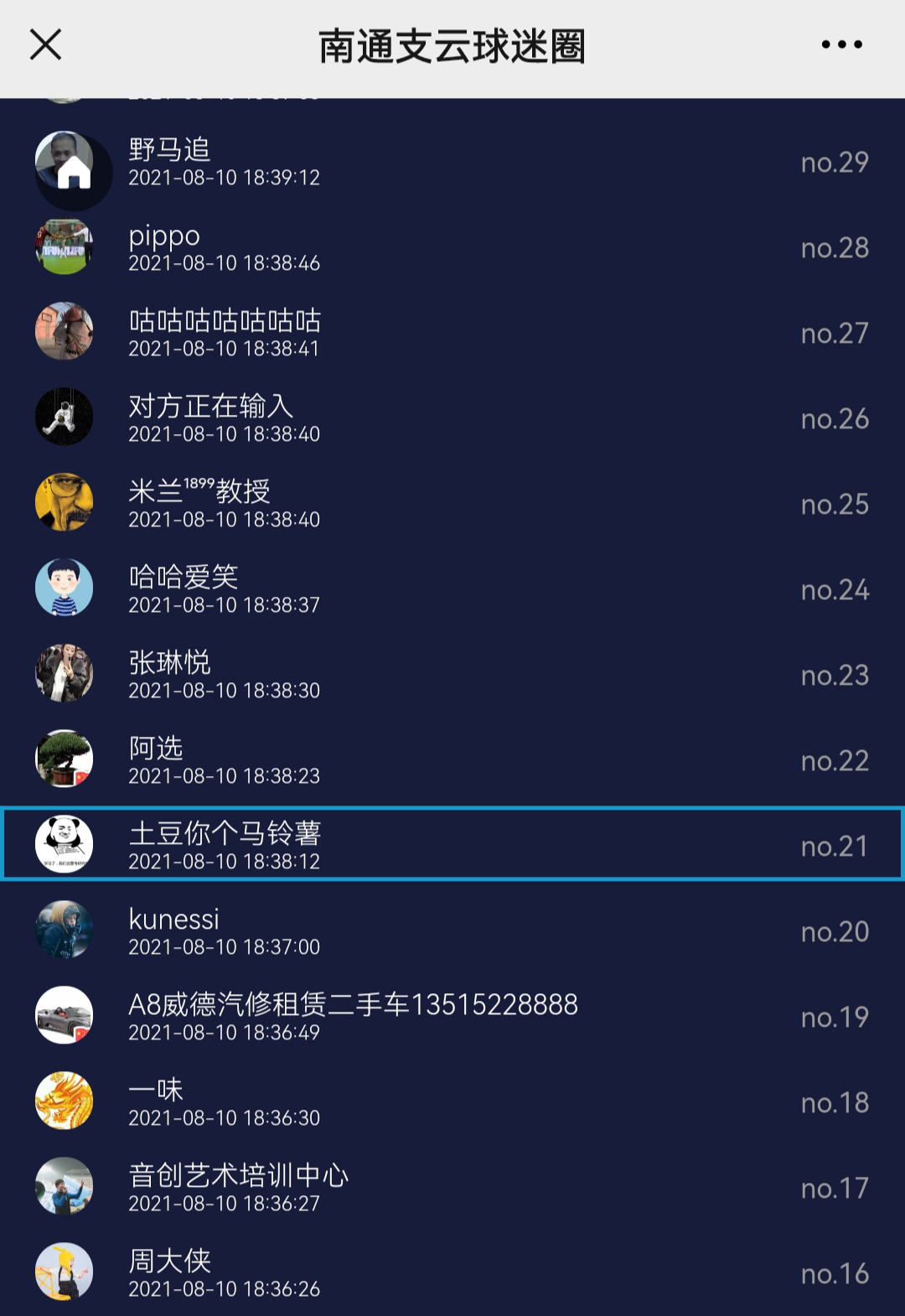Open 音创艺术培训中心 entry no.17
Viewport: 905px width, 1316px height.
[452, 1189]
